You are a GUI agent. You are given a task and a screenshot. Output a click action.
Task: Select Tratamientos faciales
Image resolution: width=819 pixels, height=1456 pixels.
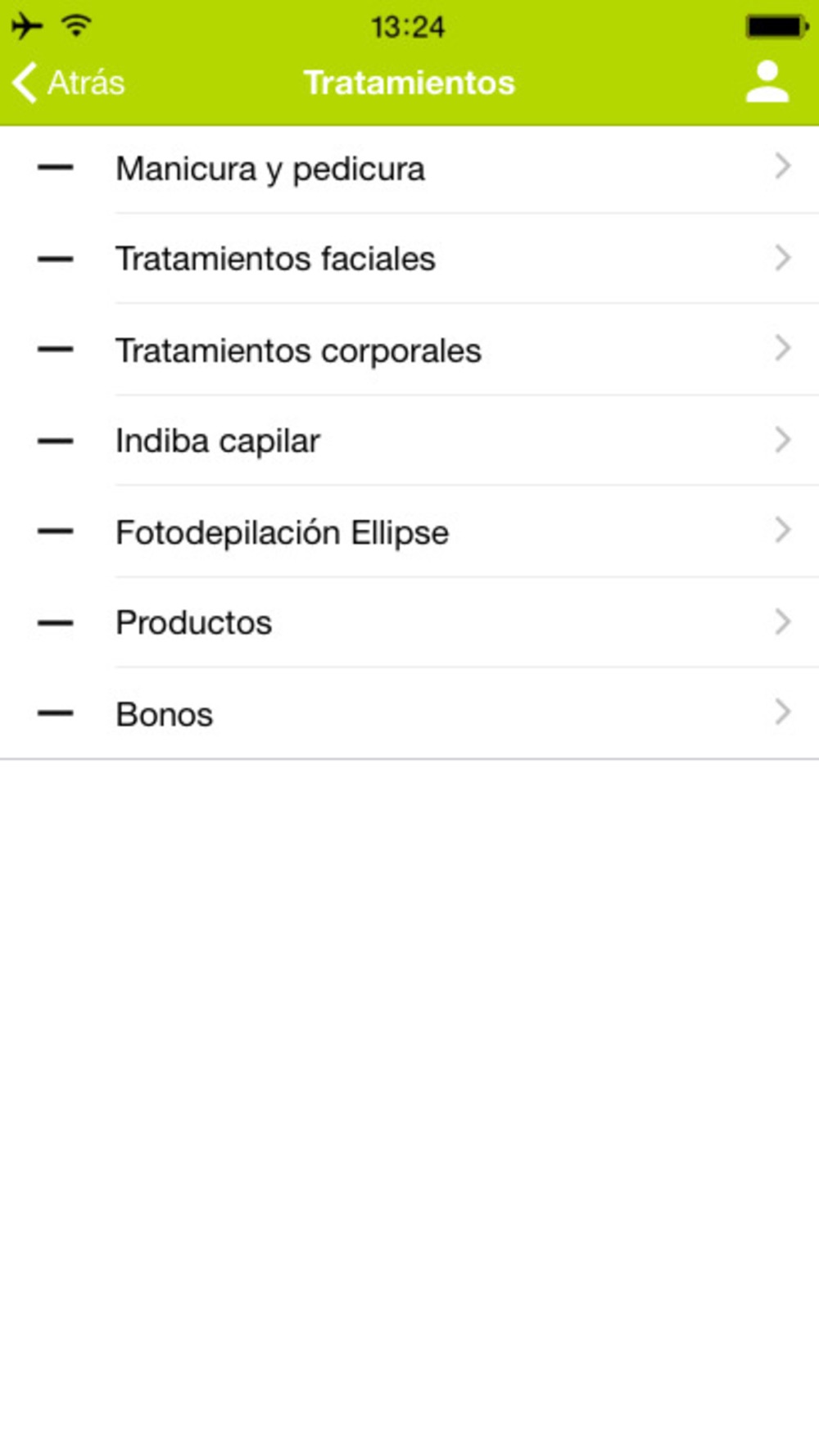pyautogui.click(x=409, y=259)
